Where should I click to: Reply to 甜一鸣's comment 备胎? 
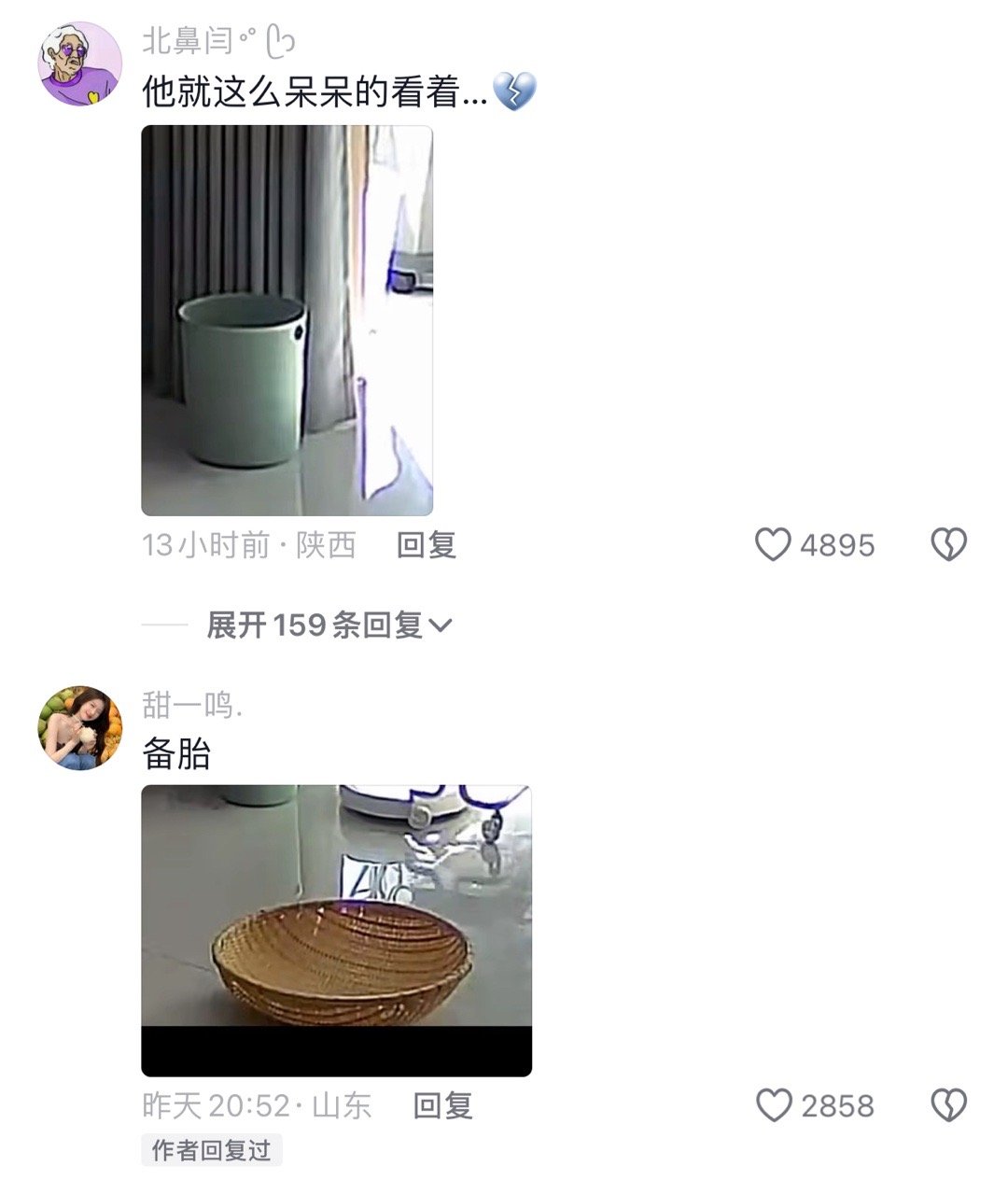point(443,1106)
